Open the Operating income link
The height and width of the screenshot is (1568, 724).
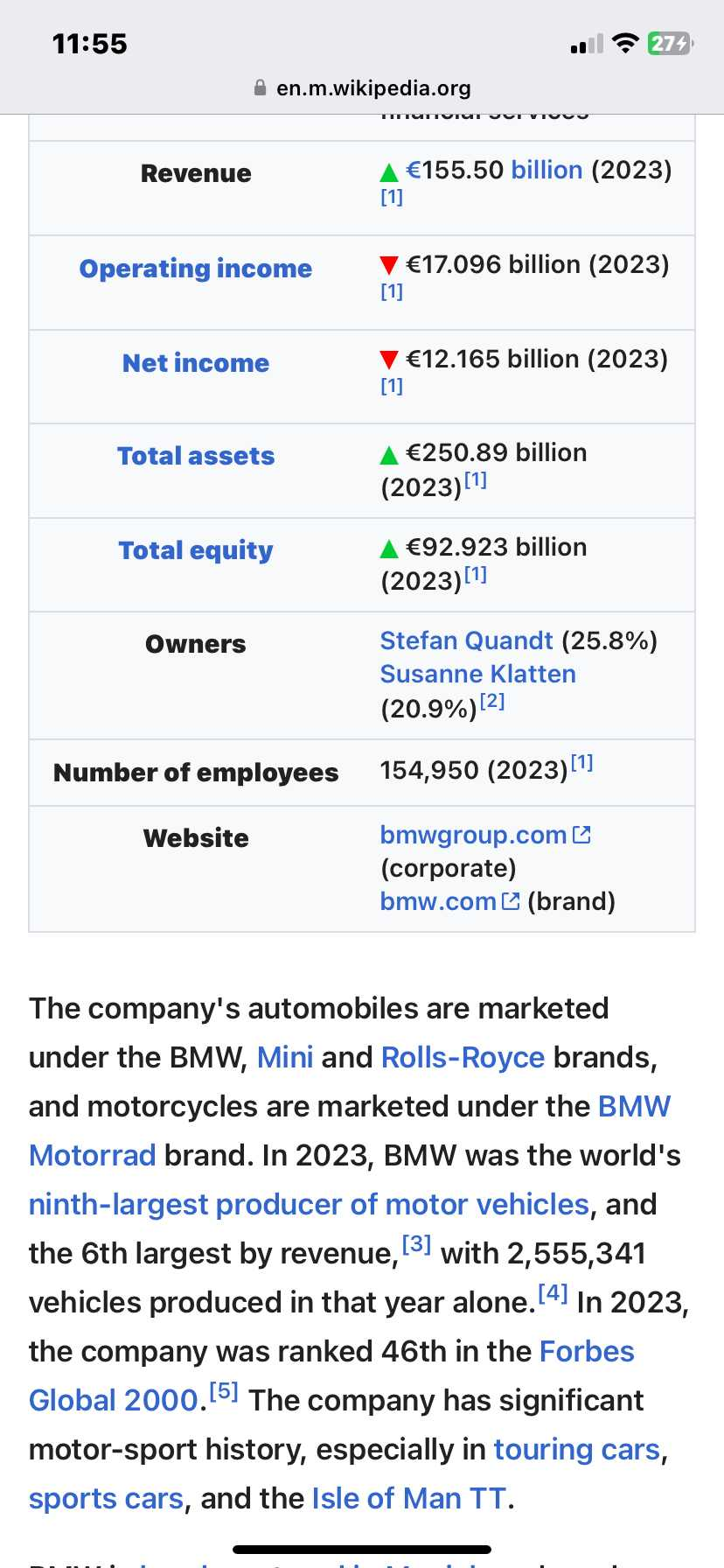[196, 269]
